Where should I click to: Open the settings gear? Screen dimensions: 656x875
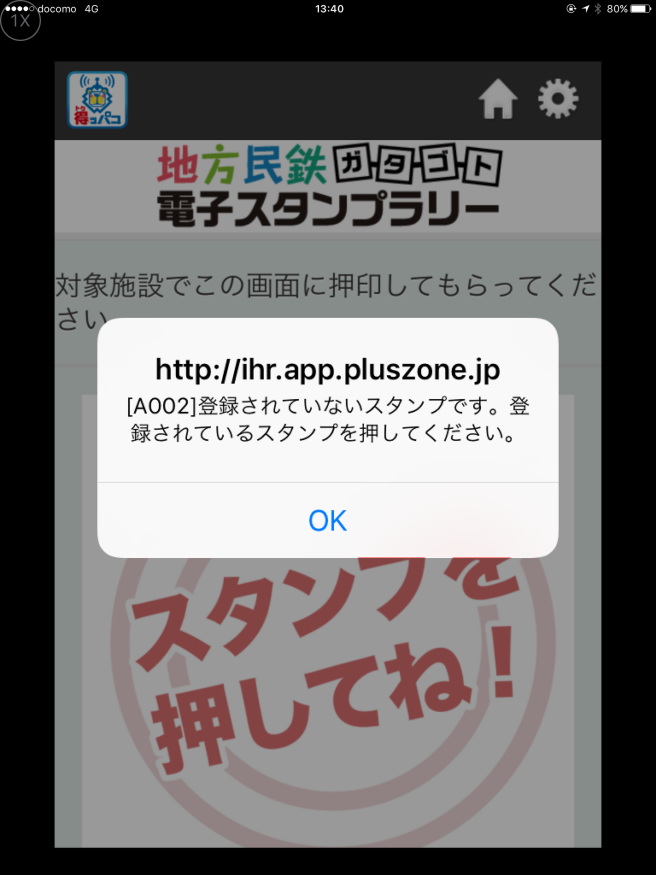point(558,98)
